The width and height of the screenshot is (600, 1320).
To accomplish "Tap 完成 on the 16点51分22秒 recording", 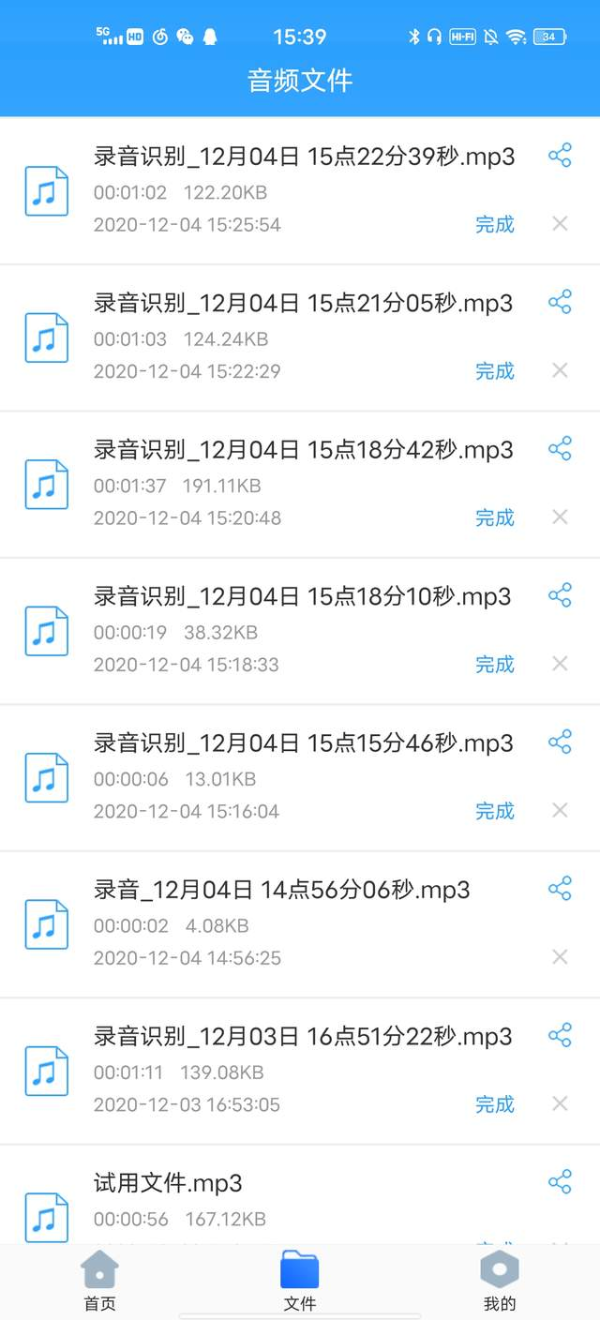I will pos(494,1104).
